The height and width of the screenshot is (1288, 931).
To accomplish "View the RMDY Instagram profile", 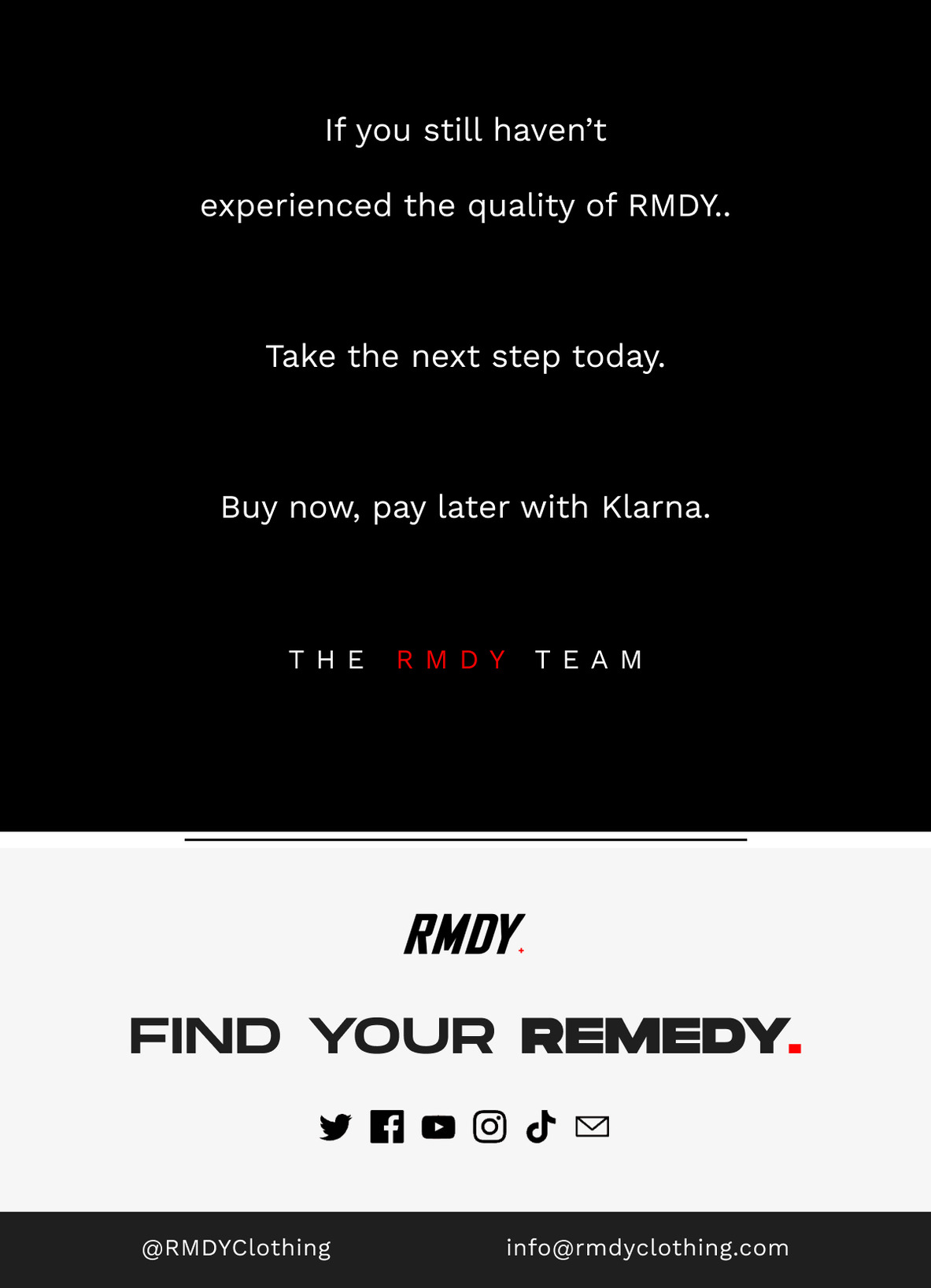I will [x=490, y=1127].
